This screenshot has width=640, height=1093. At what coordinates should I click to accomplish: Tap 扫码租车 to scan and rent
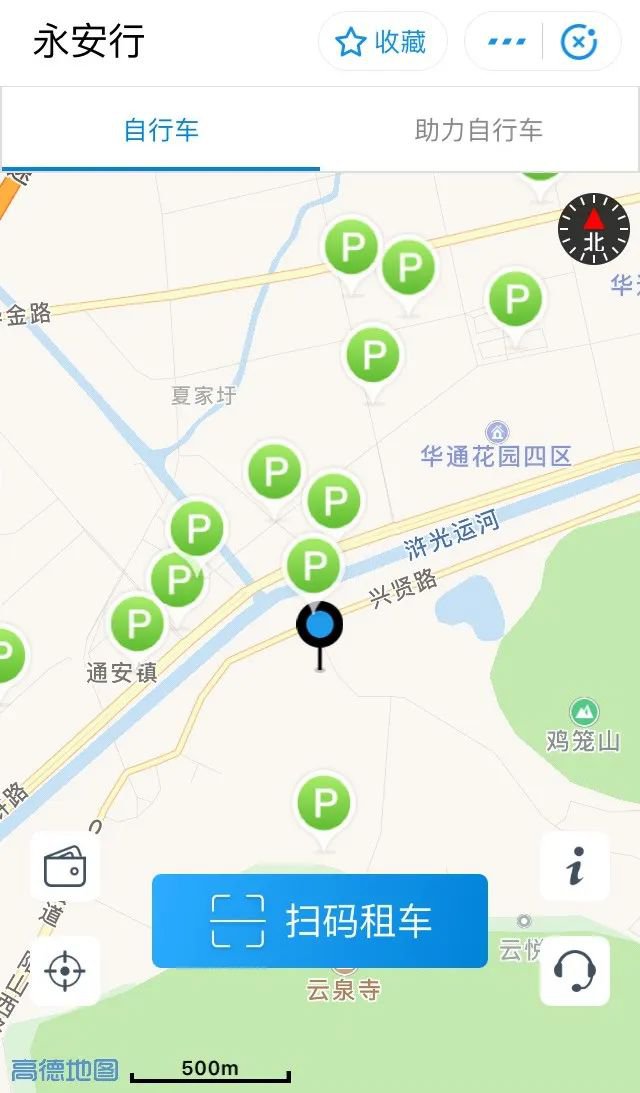coord(320,921)
